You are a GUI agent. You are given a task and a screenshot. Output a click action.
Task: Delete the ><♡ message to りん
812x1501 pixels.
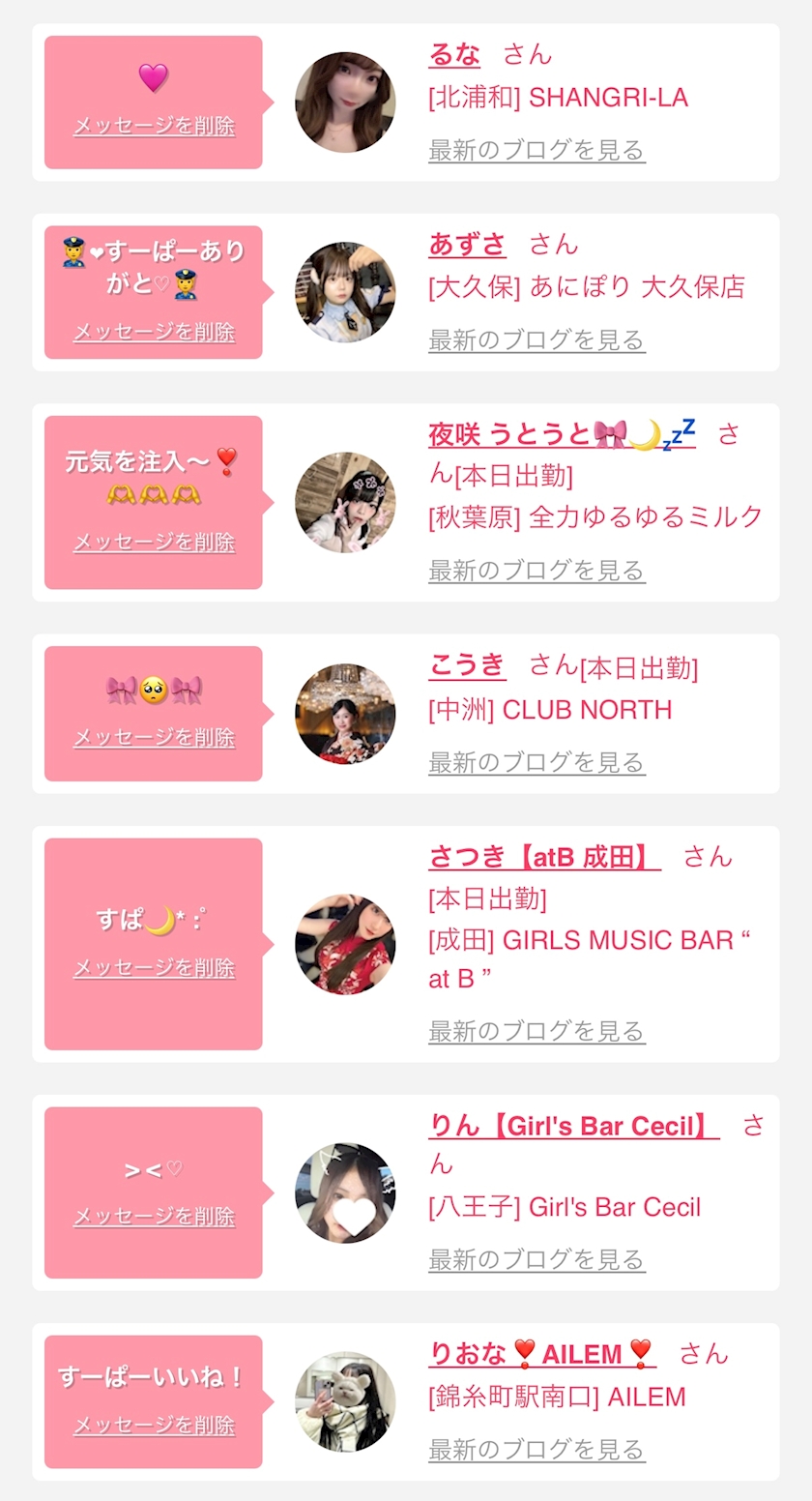154,1217
